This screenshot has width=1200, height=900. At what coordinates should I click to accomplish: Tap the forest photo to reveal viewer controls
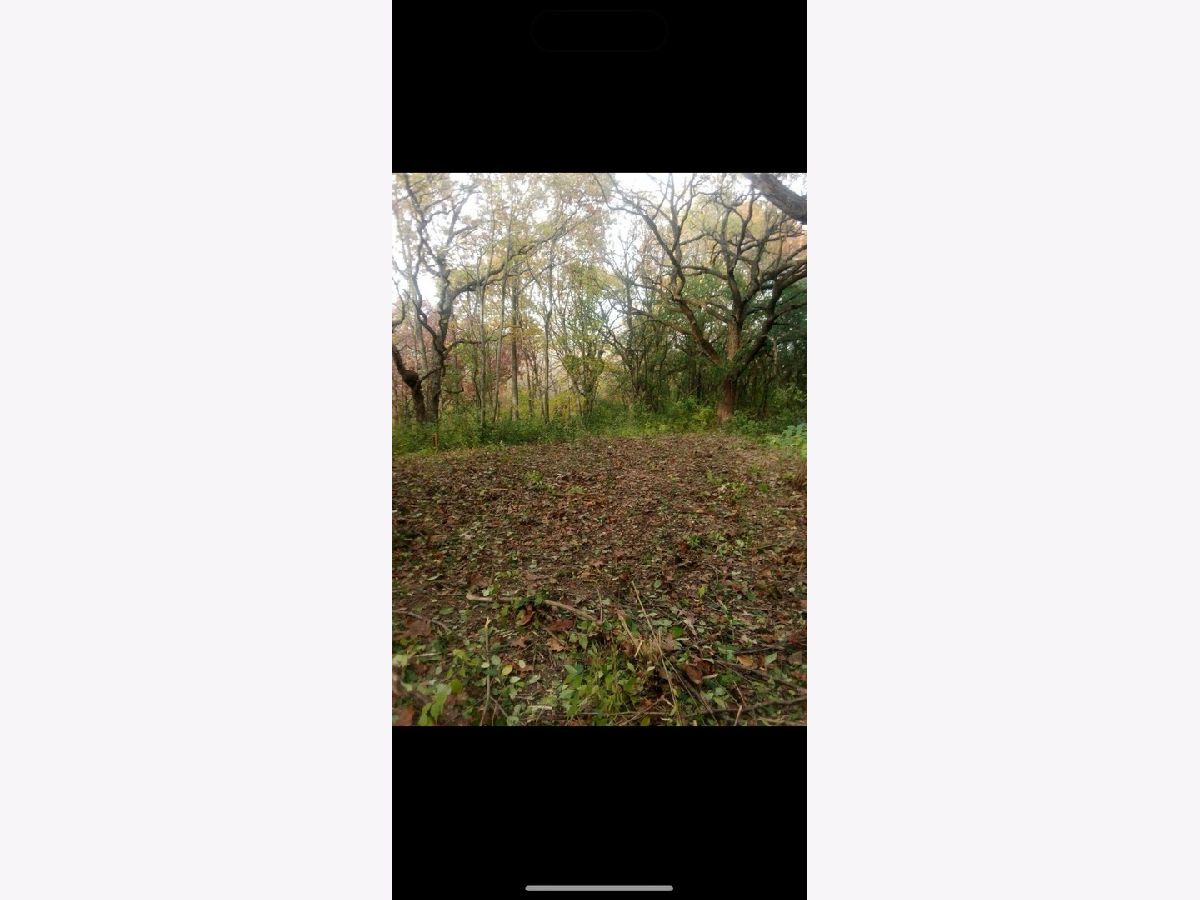(x=599, y=449)
